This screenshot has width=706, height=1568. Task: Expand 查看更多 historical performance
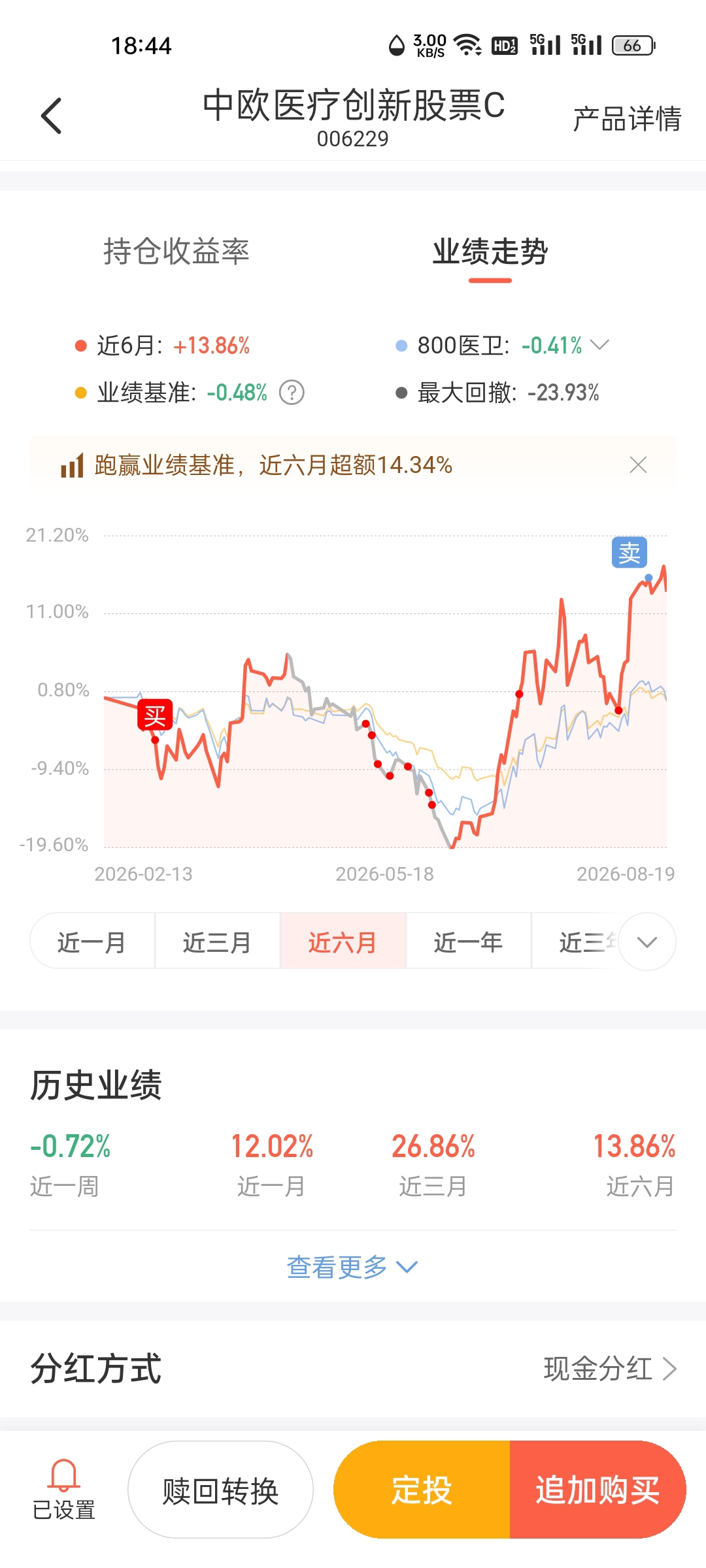[x=352, y=1267]
